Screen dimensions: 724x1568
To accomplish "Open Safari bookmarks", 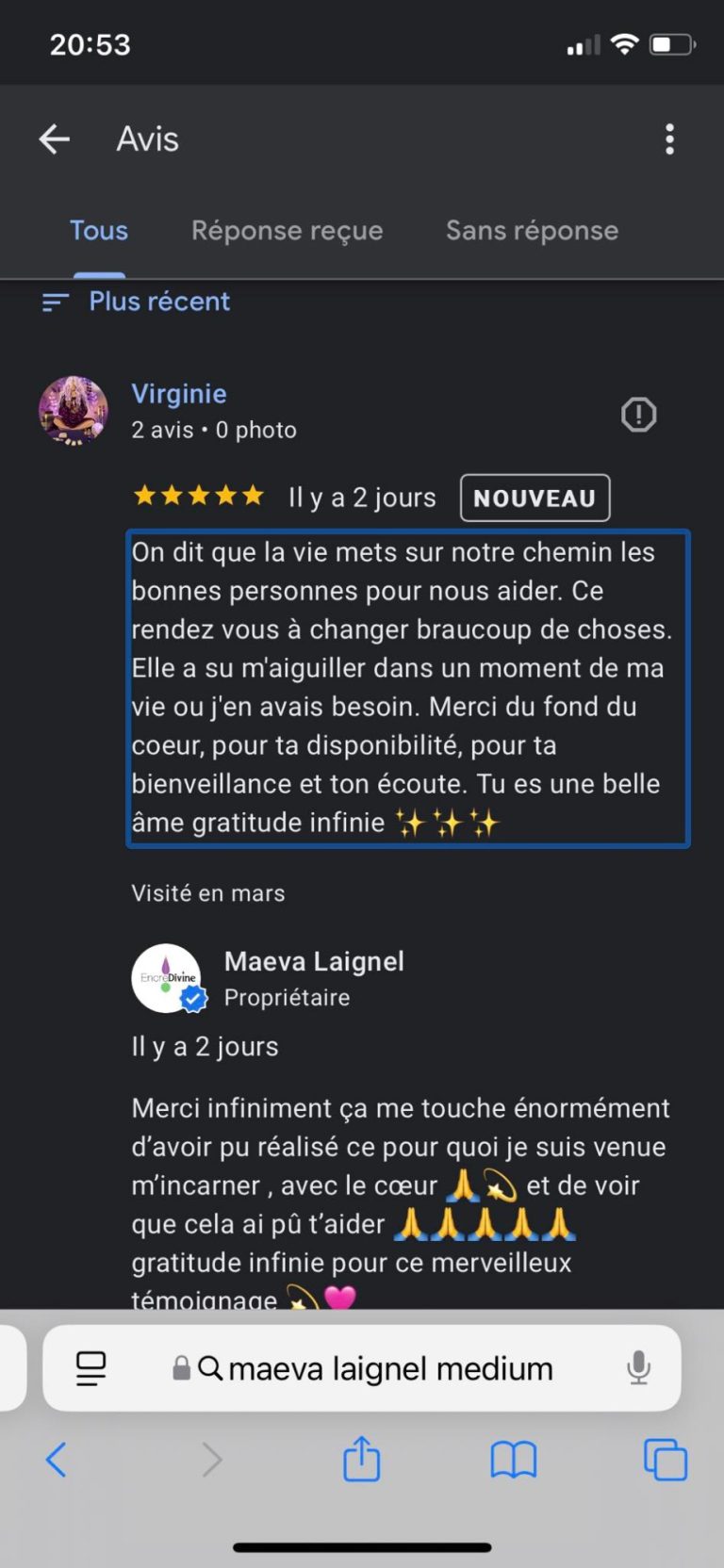I will pos(513,1460).
